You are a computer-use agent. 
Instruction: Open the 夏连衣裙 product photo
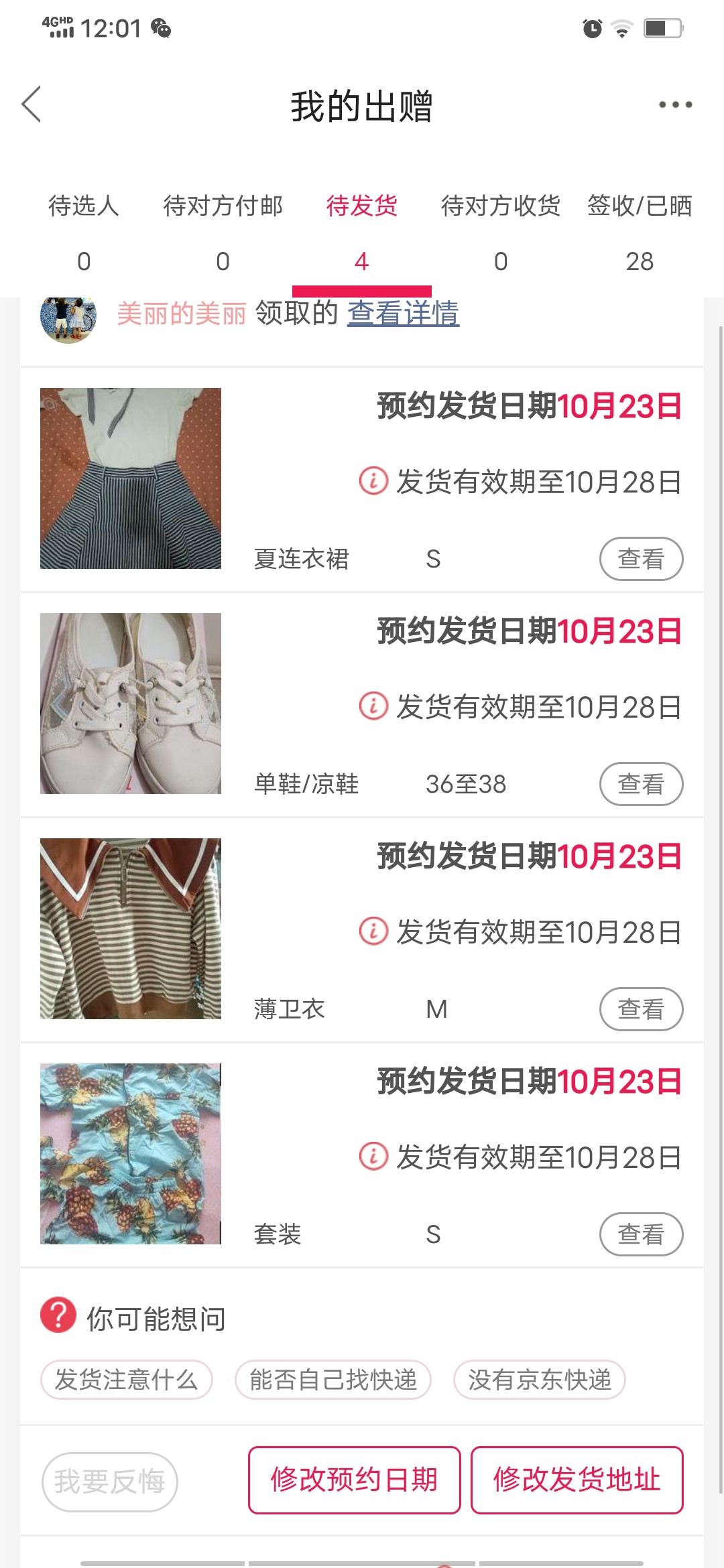tap(131, 478)
